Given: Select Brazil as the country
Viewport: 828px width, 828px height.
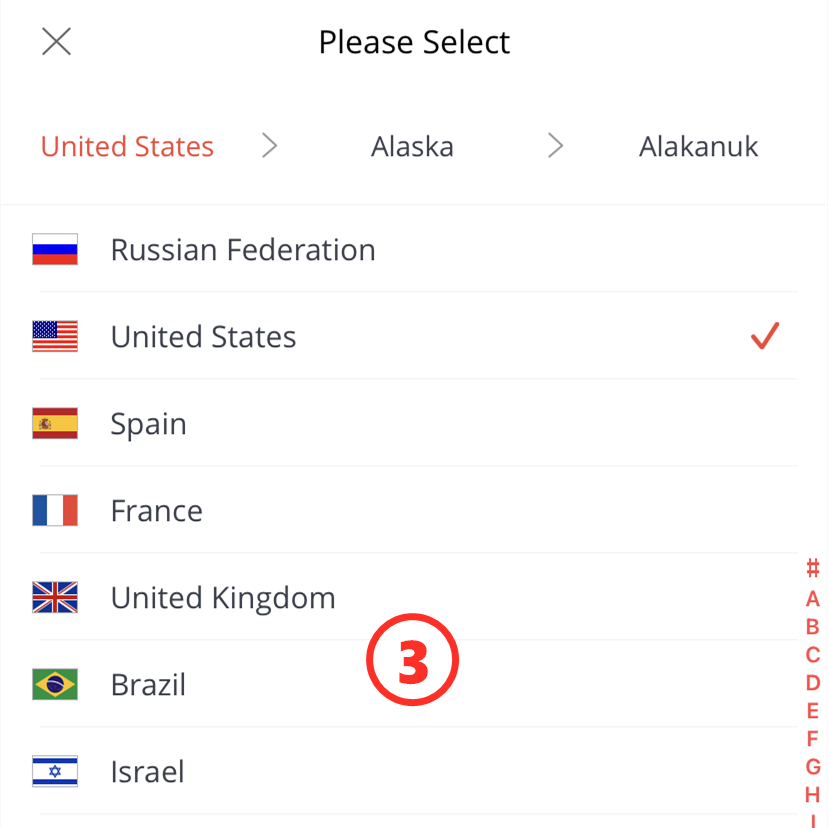Looking at the screenshot, I should (148, 685).
